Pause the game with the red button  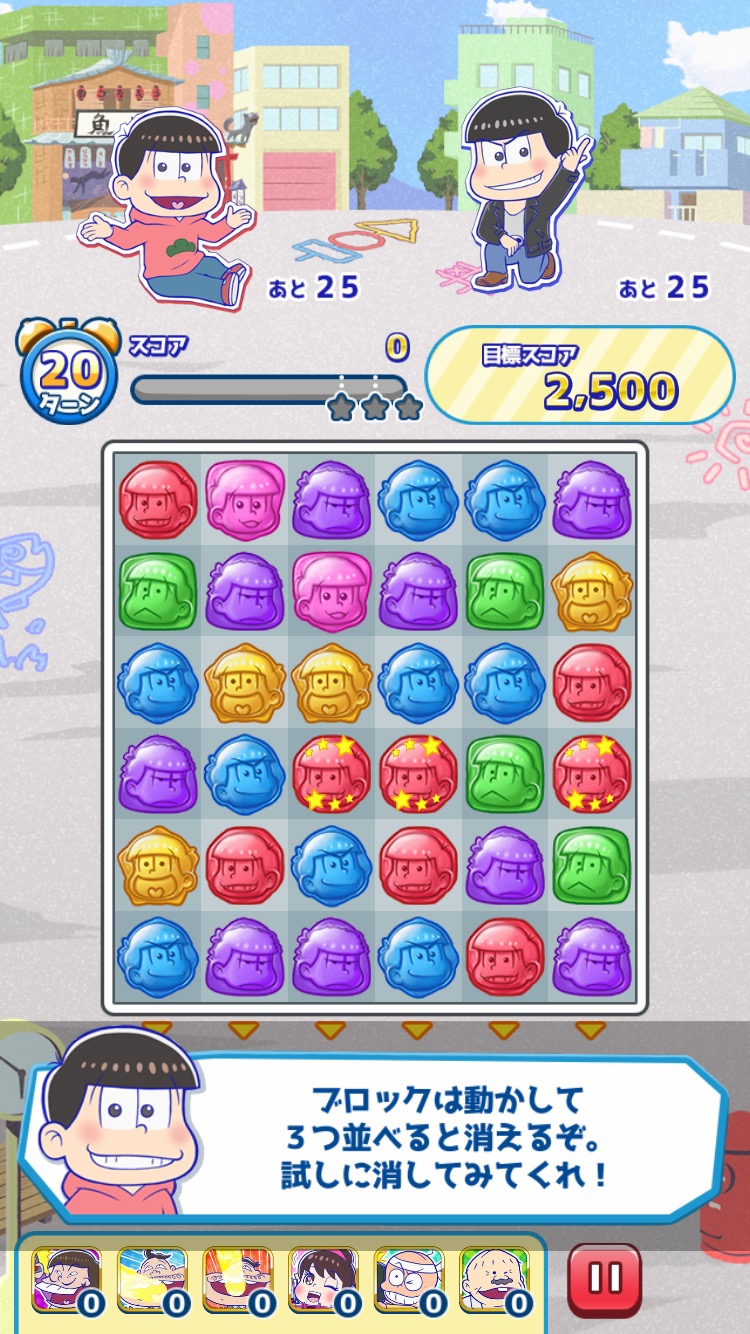point(604,1279)
